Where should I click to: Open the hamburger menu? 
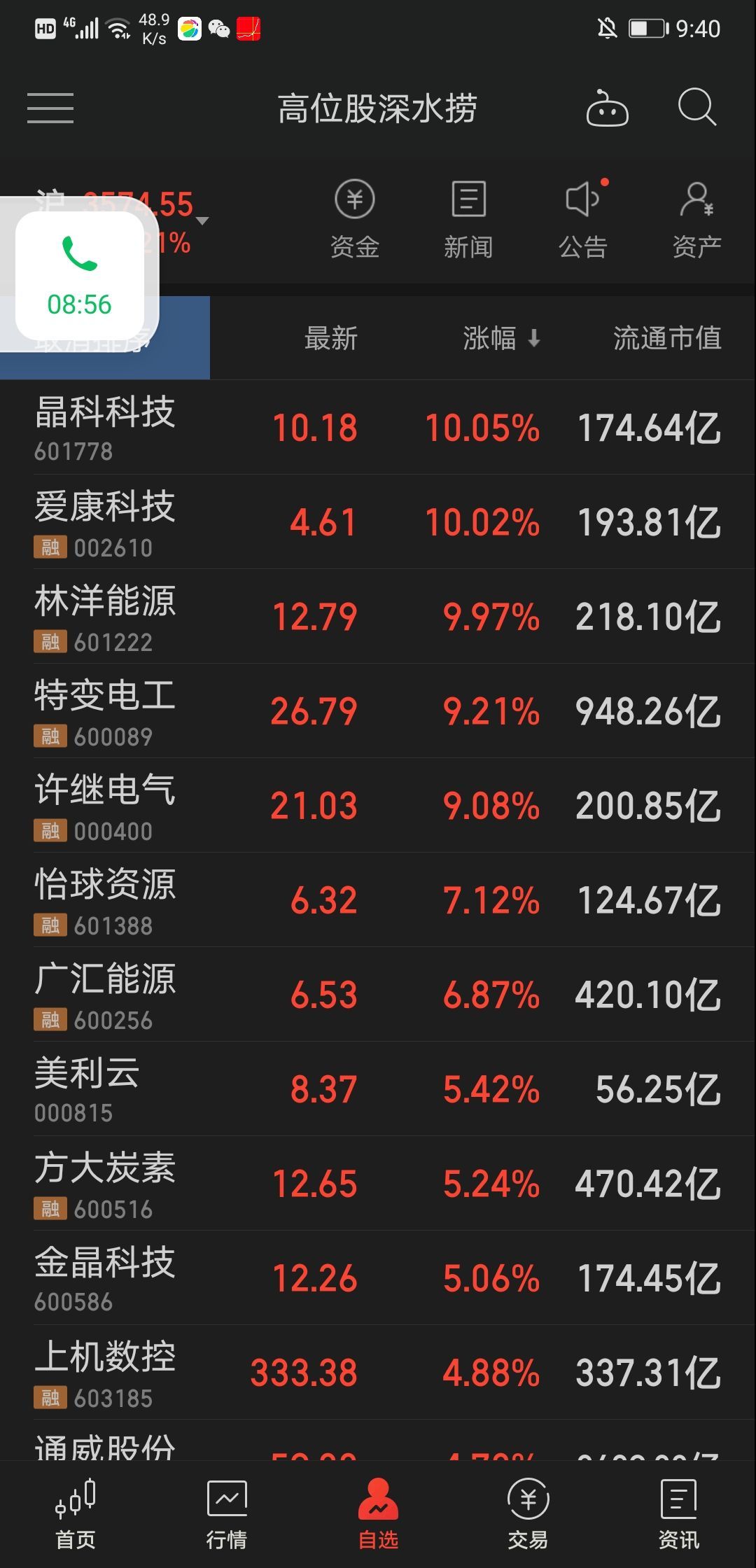click(50, 108)
